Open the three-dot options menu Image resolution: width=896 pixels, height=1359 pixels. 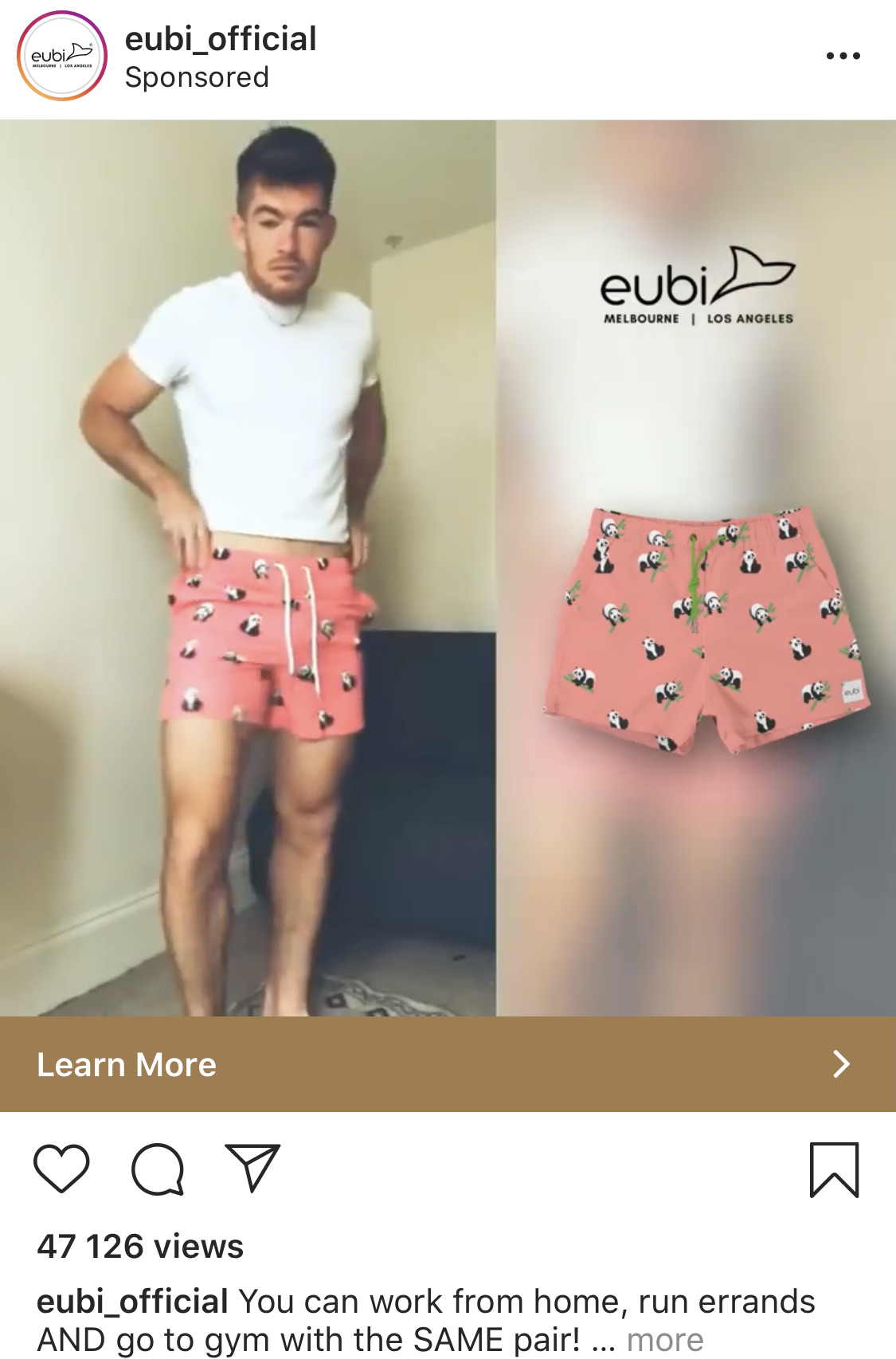coord(843,57)
